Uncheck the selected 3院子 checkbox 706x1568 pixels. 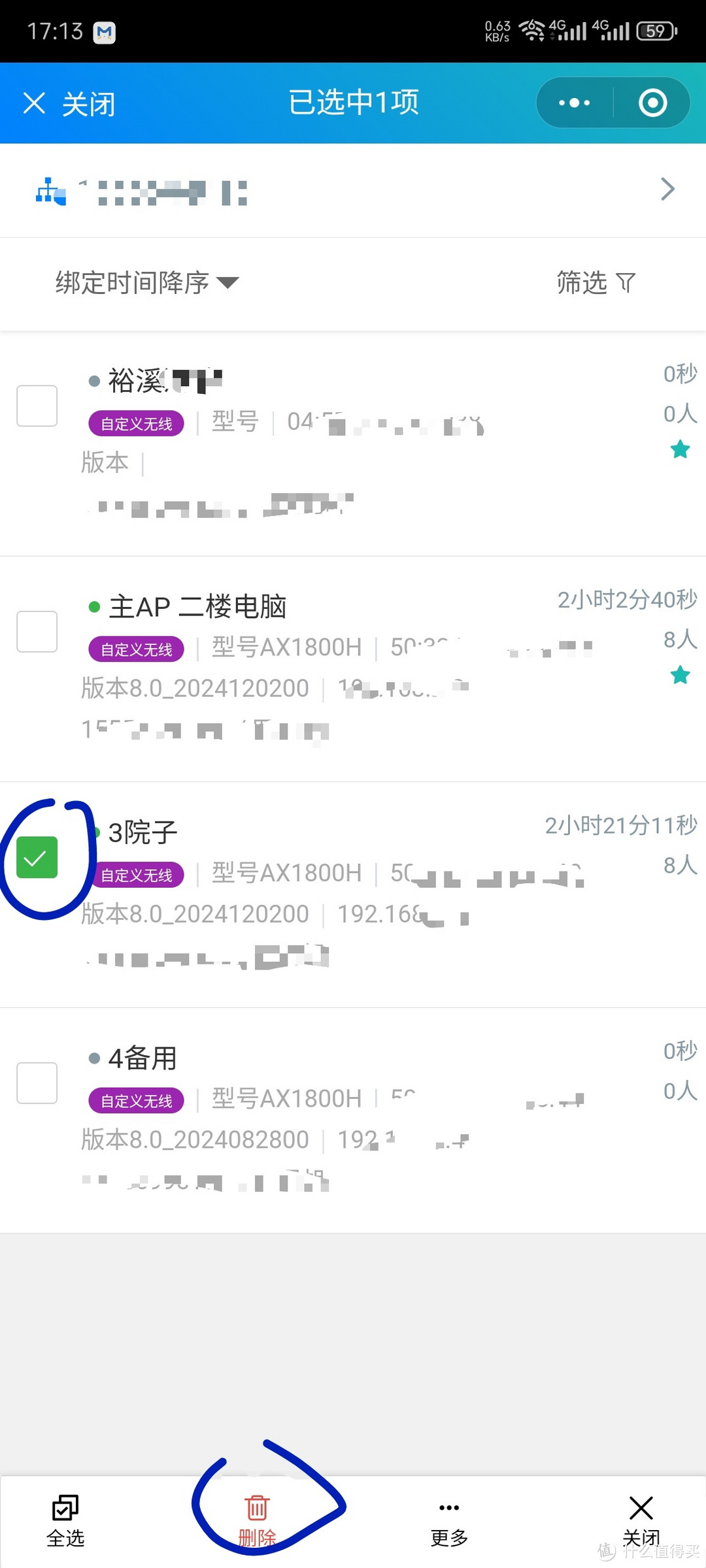(37, 858)
